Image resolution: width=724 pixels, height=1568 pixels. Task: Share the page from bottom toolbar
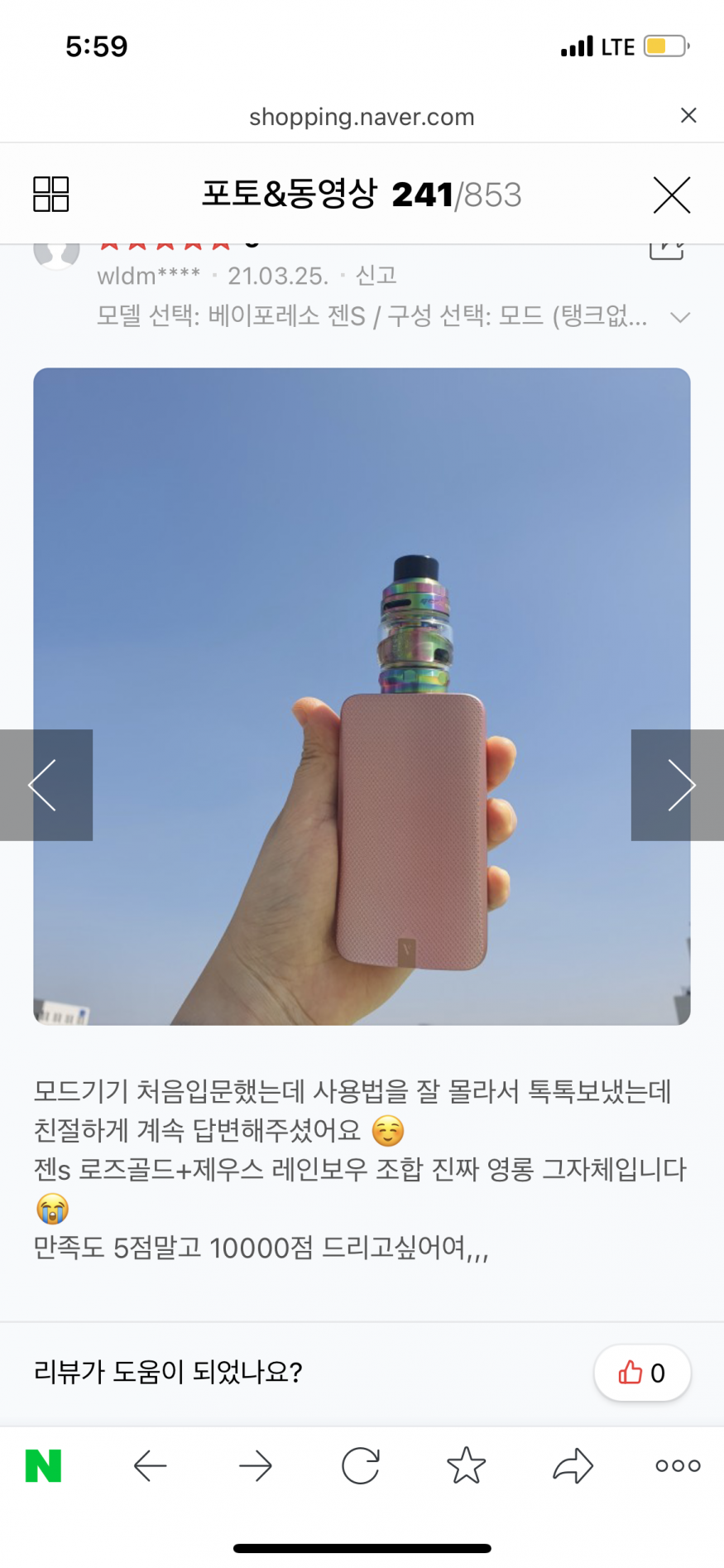point(573,1466)
